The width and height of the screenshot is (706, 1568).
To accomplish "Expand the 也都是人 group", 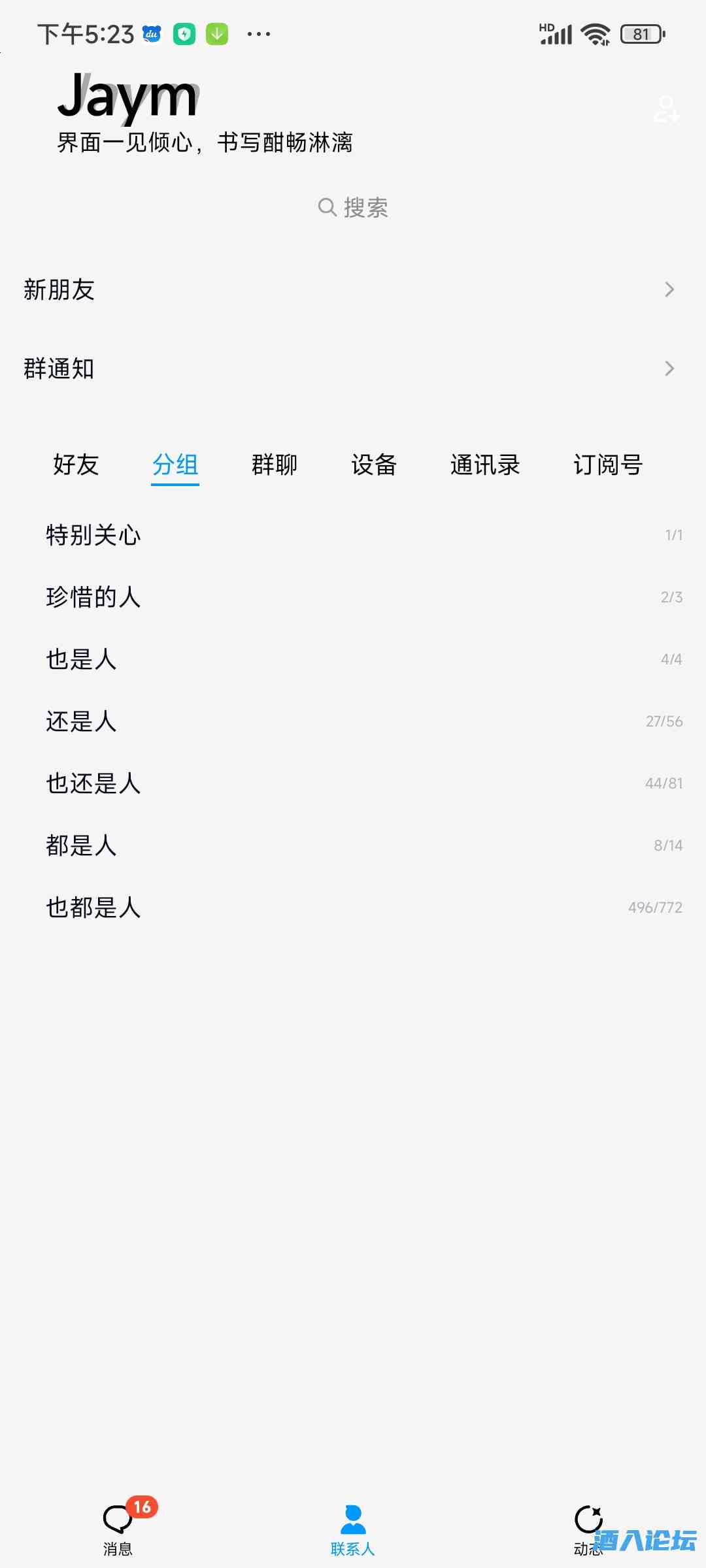I will (353, 907).
